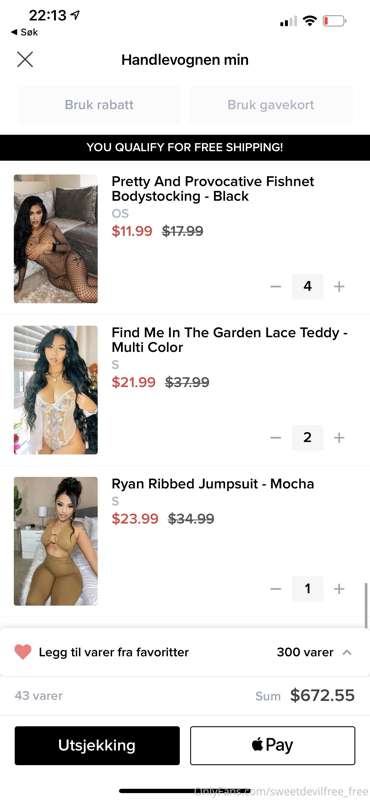This screenshot has height=800, width=370.
Task: Open the Ryan Ribbed Jumpsuit product image
Action: 56,541
